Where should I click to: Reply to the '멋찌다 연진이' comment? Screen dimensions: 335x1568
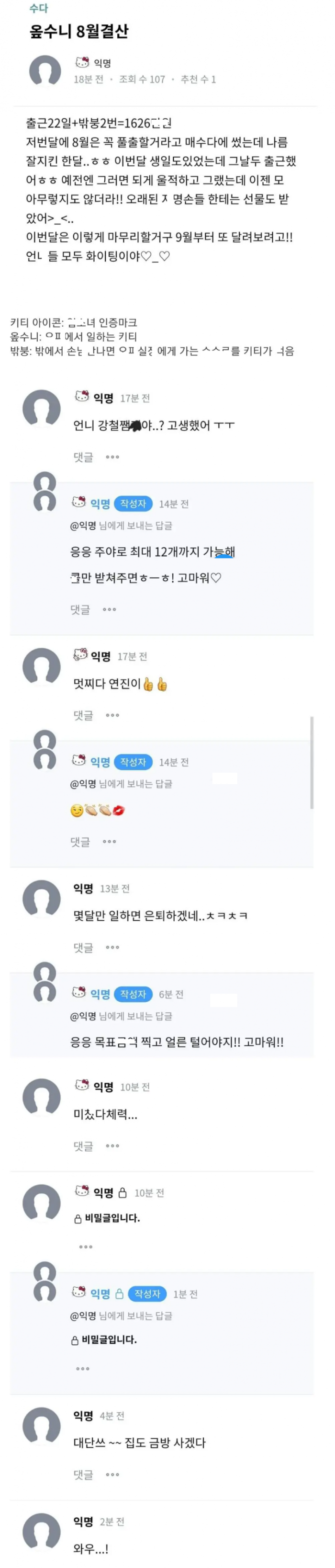click(x=83, y=715)
